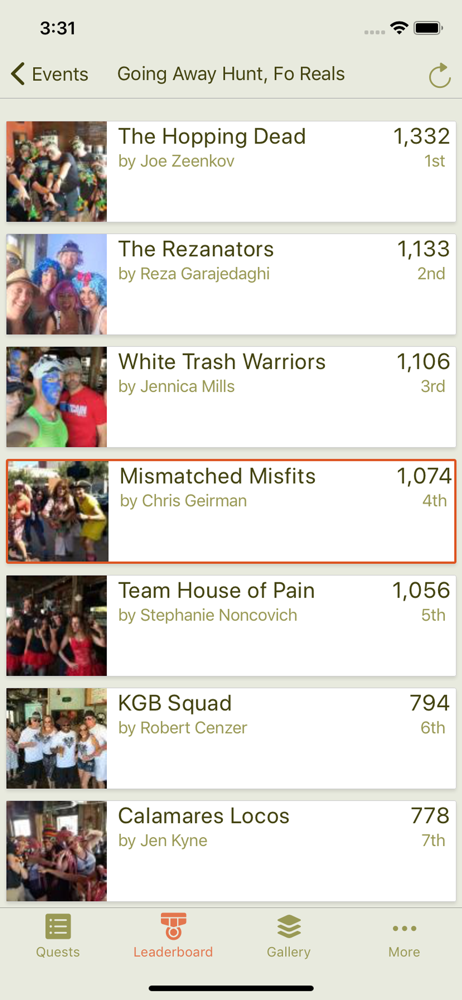
Task: Open Calamares Locos team card
Action: [x=231, y=851]
